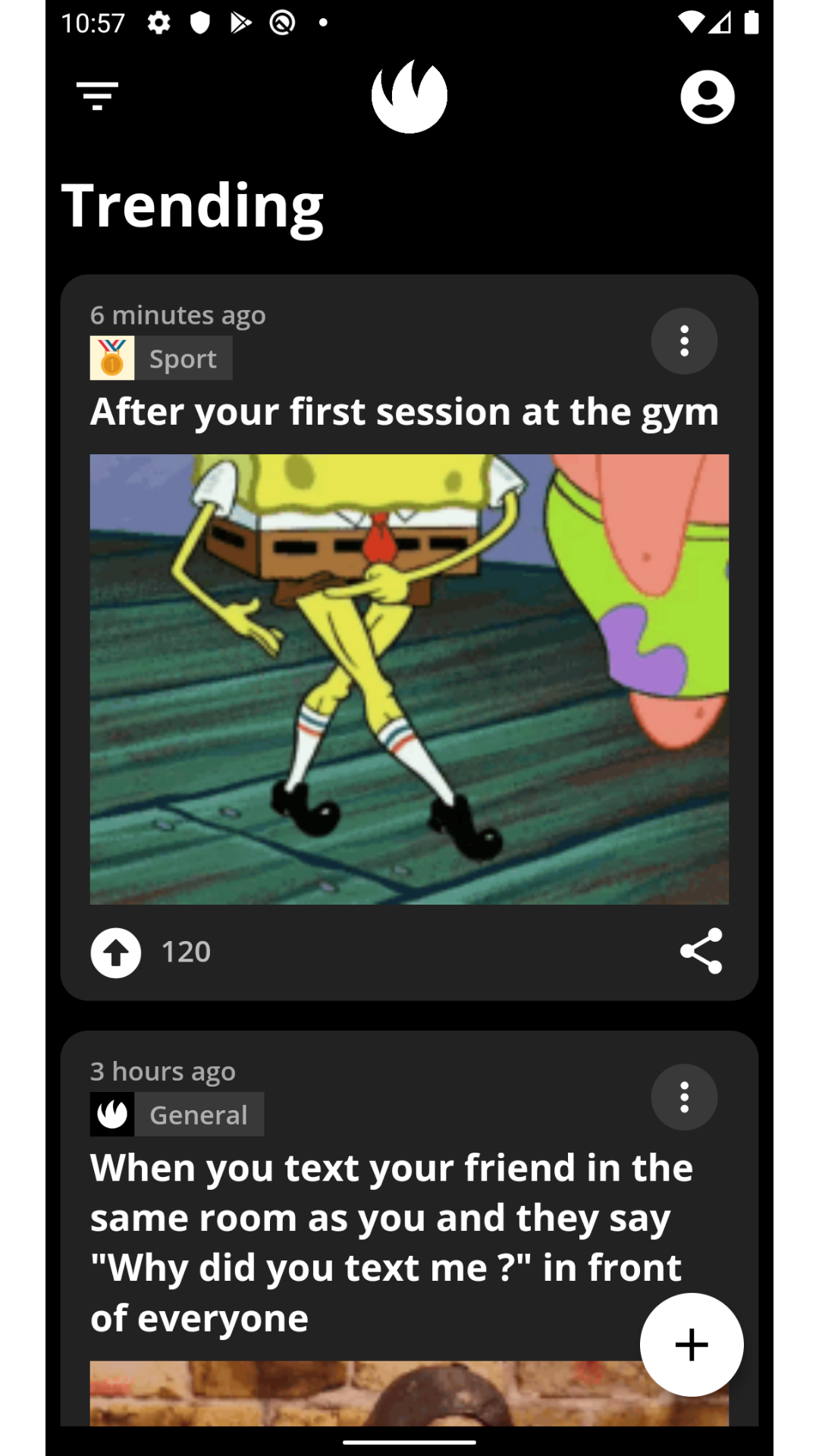
Task: Share the gym session post
Action: [701, 951]
